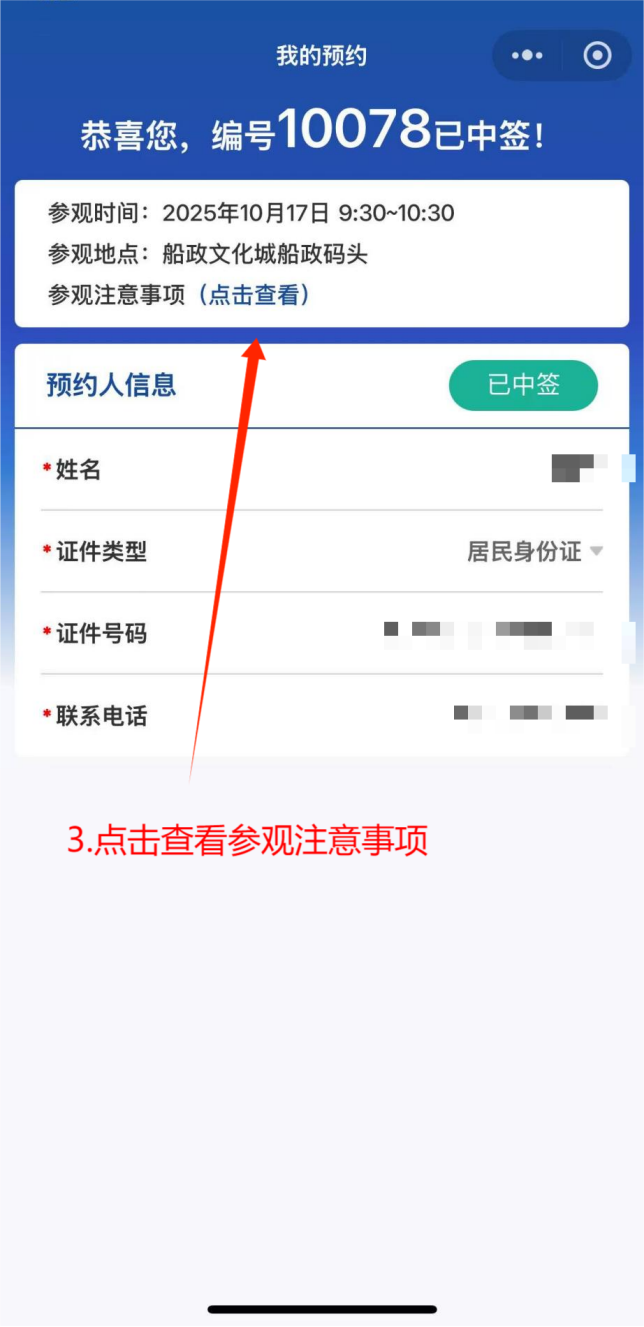The height and width of the screenshot is (1327, 644).
Task: Tap the 已中签 status button
Action: 523,386
